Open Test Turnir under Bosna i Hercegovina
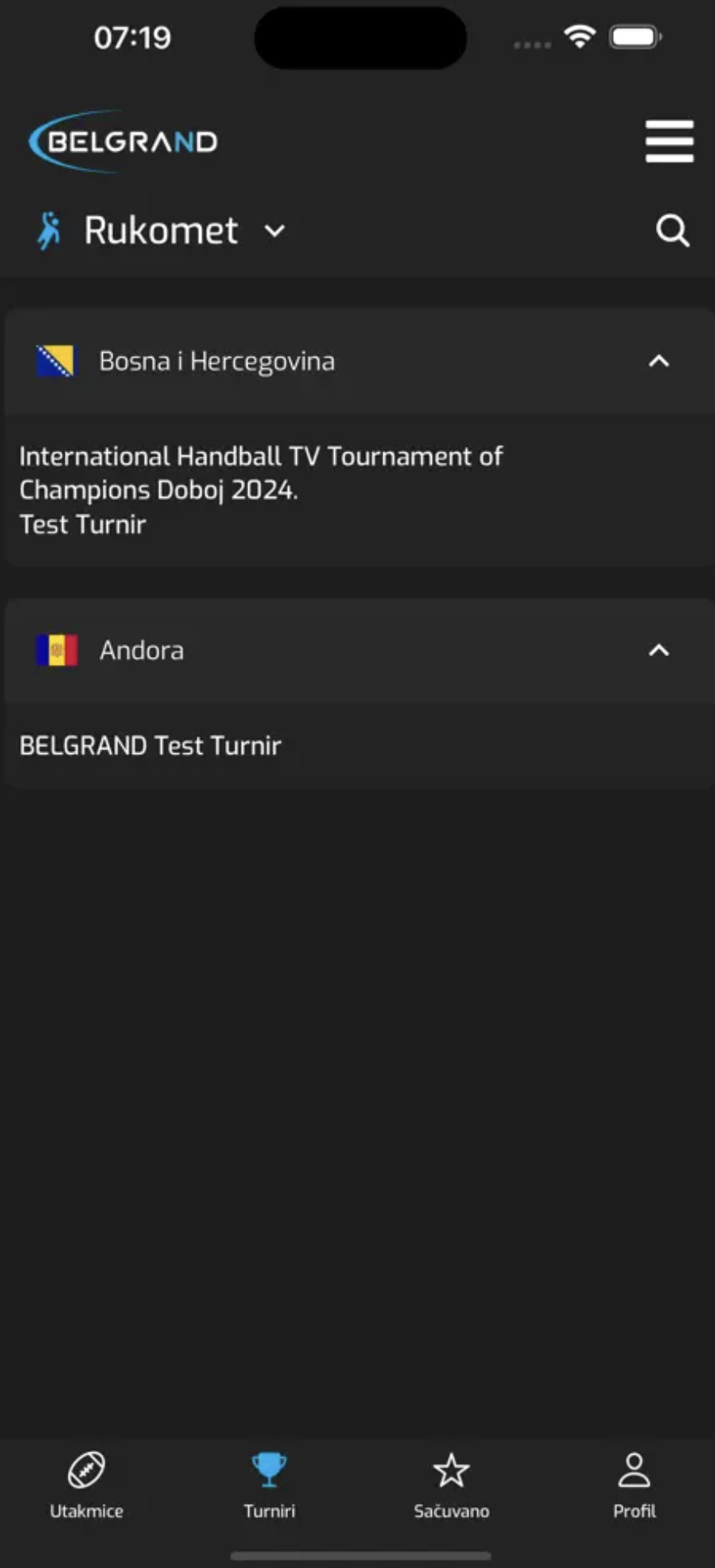 83,525
